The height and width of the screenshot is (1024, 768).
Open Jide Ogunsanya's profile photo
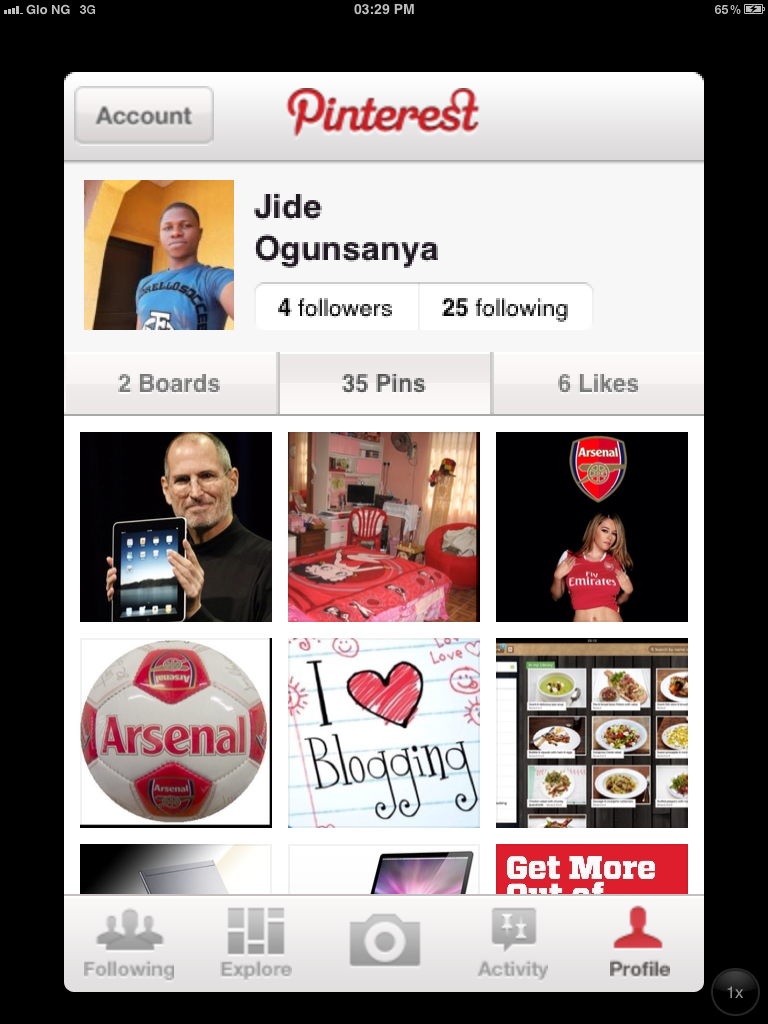tap(159, 255)
